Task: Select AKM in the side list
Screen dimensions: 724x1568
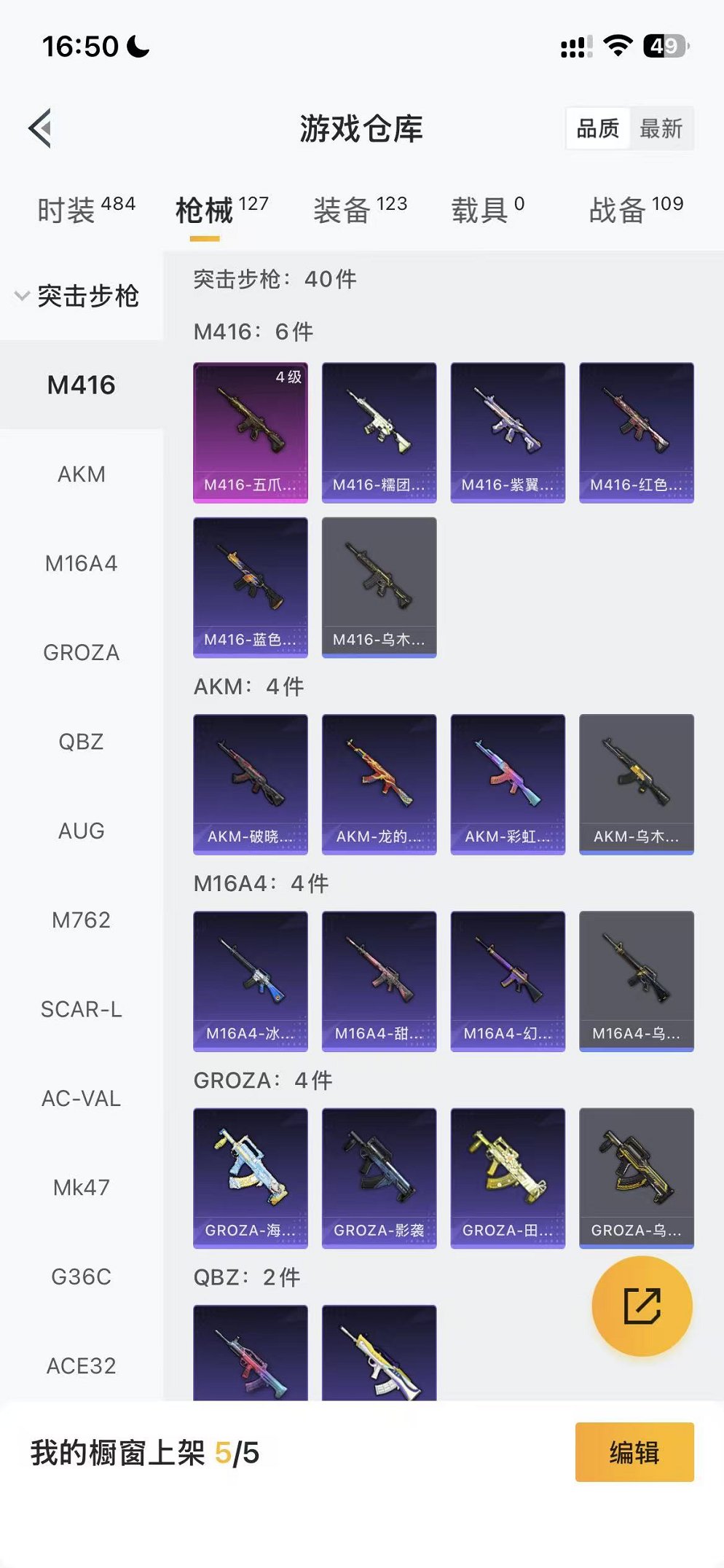Action: pyautogui.click(x=82, y=474)
